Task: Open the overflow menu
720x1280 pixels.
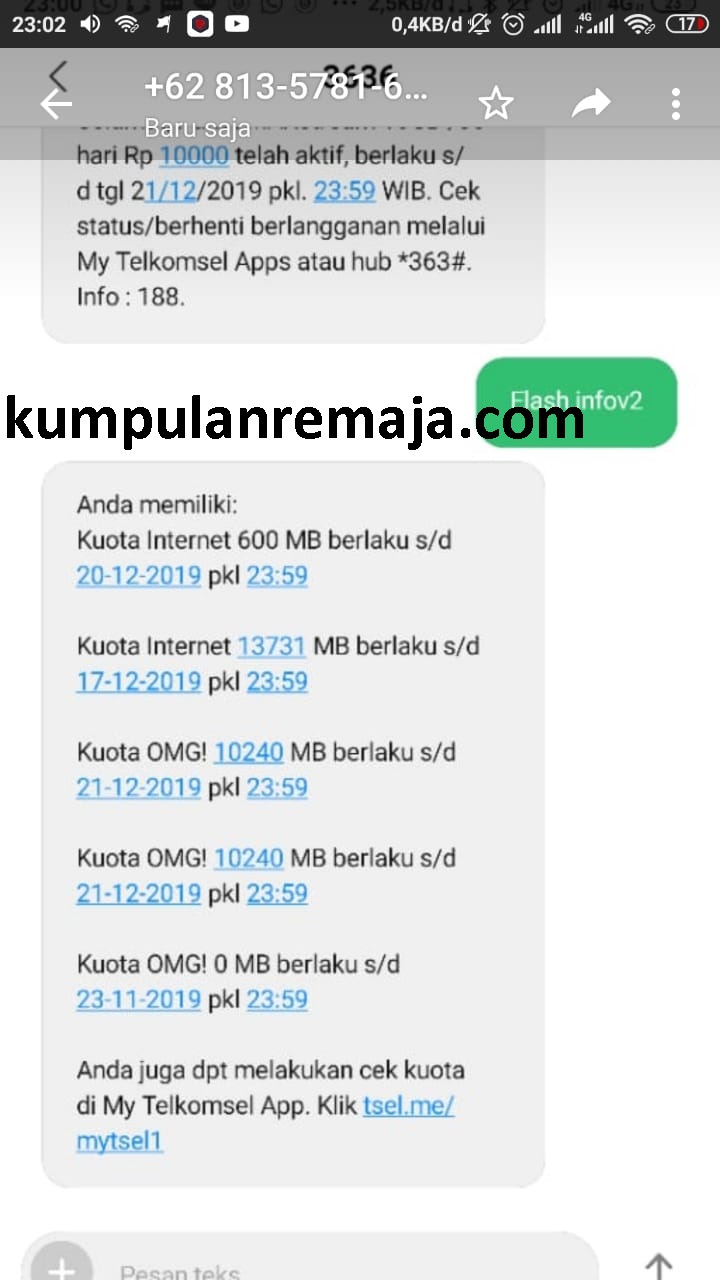Action: tap(676, 104)
